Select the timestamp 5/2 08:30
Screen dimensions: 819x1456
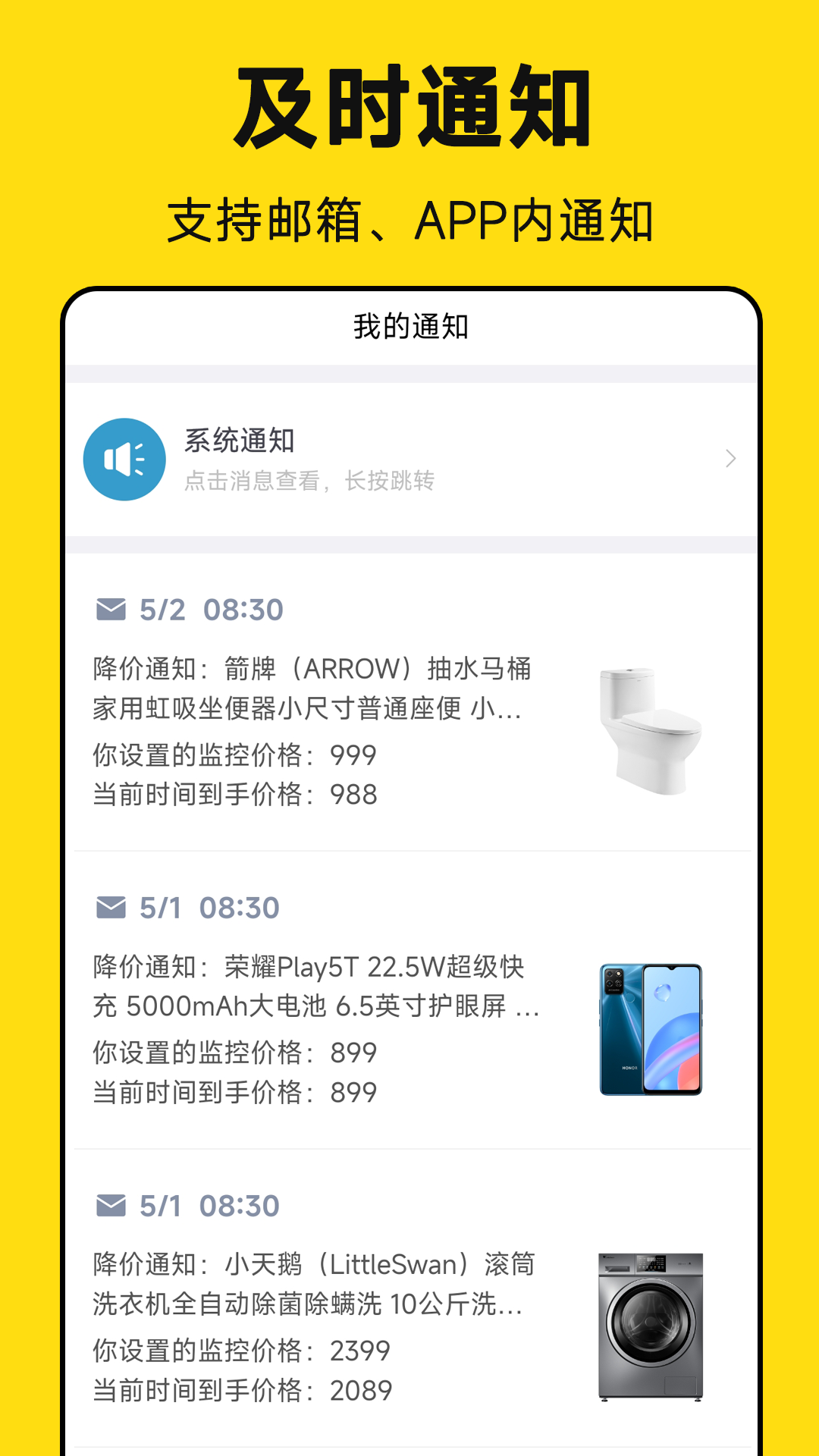(x=211, y=609)
